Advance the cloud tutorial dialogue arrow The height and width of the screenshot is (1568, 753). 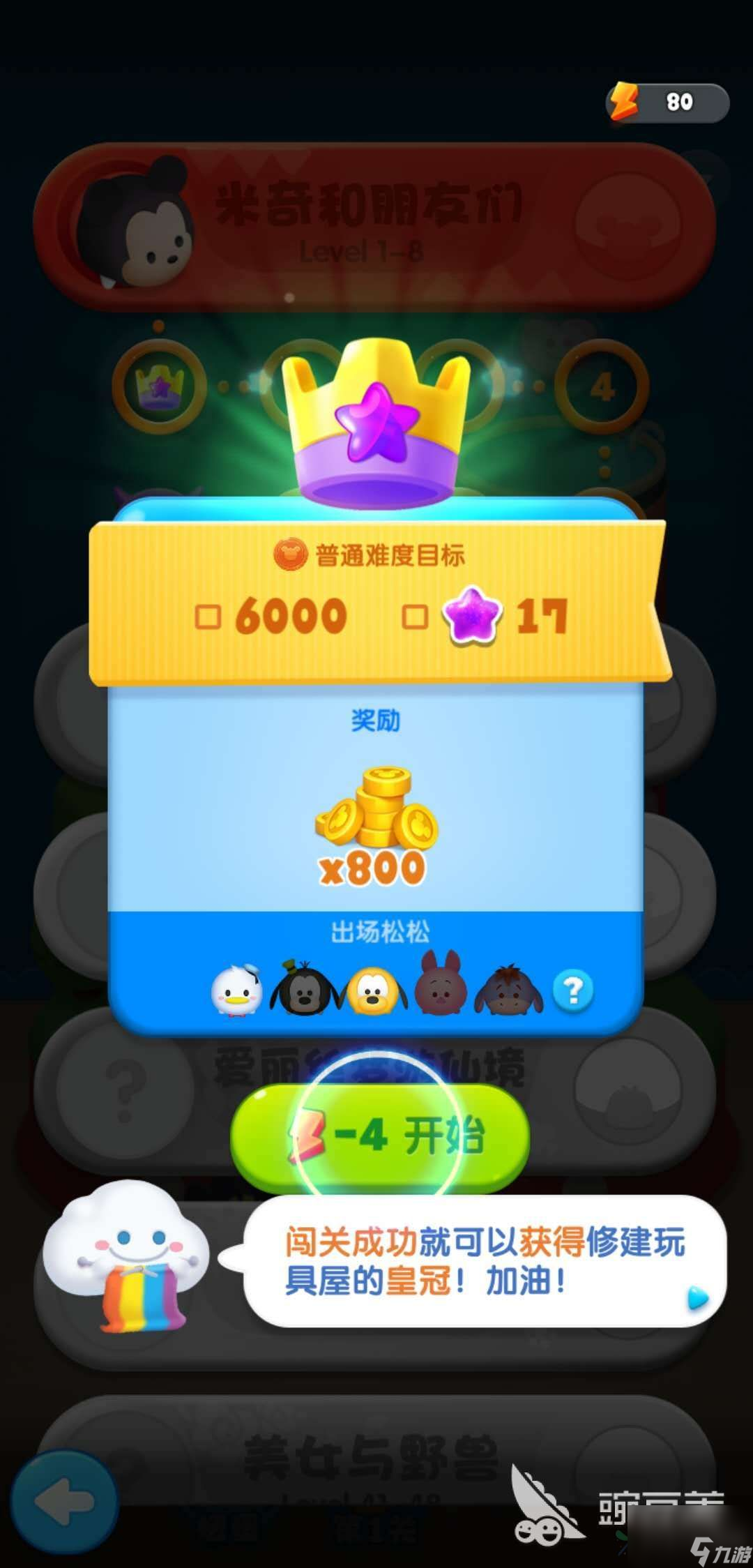697,1299
